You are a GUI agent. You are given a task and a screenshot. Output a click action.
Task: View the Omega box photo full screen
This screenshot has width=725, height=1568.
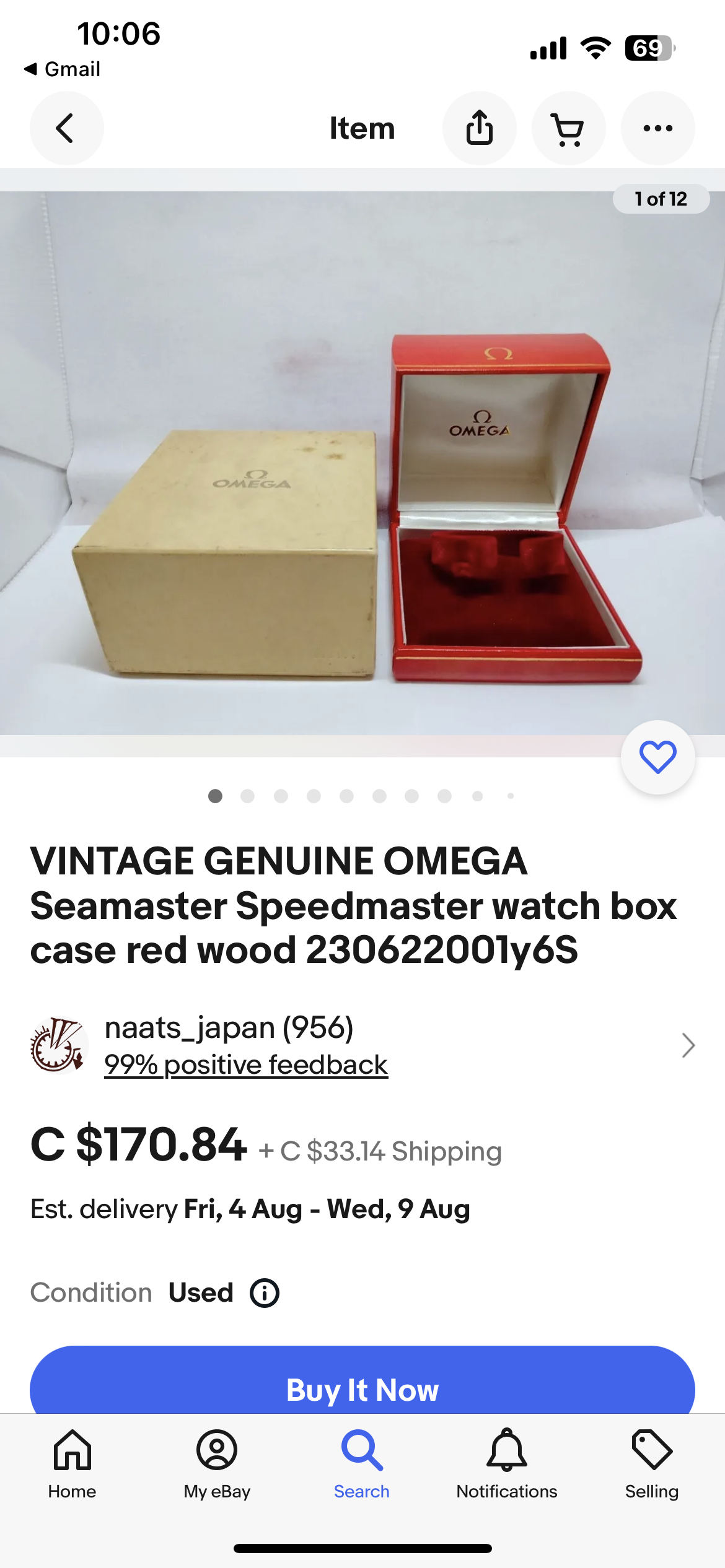pos(362,464)
